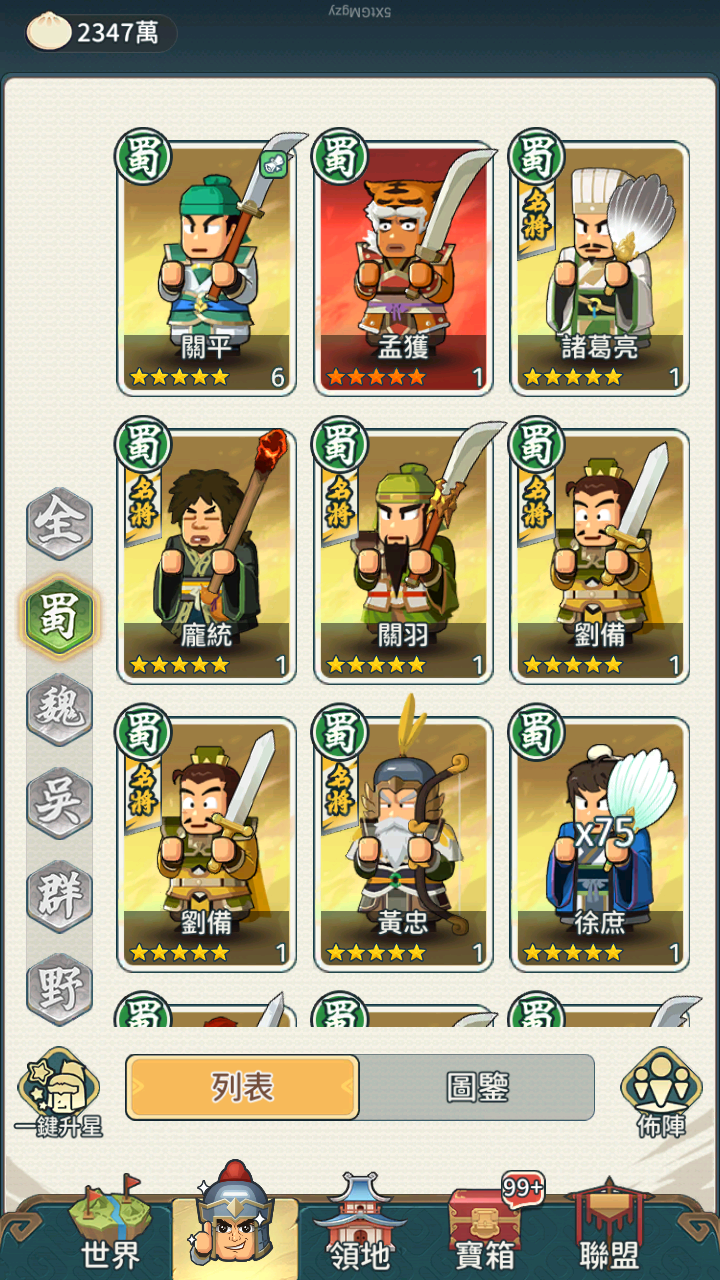
Task: View the 關羽 hero card
Action: point(403,555)
